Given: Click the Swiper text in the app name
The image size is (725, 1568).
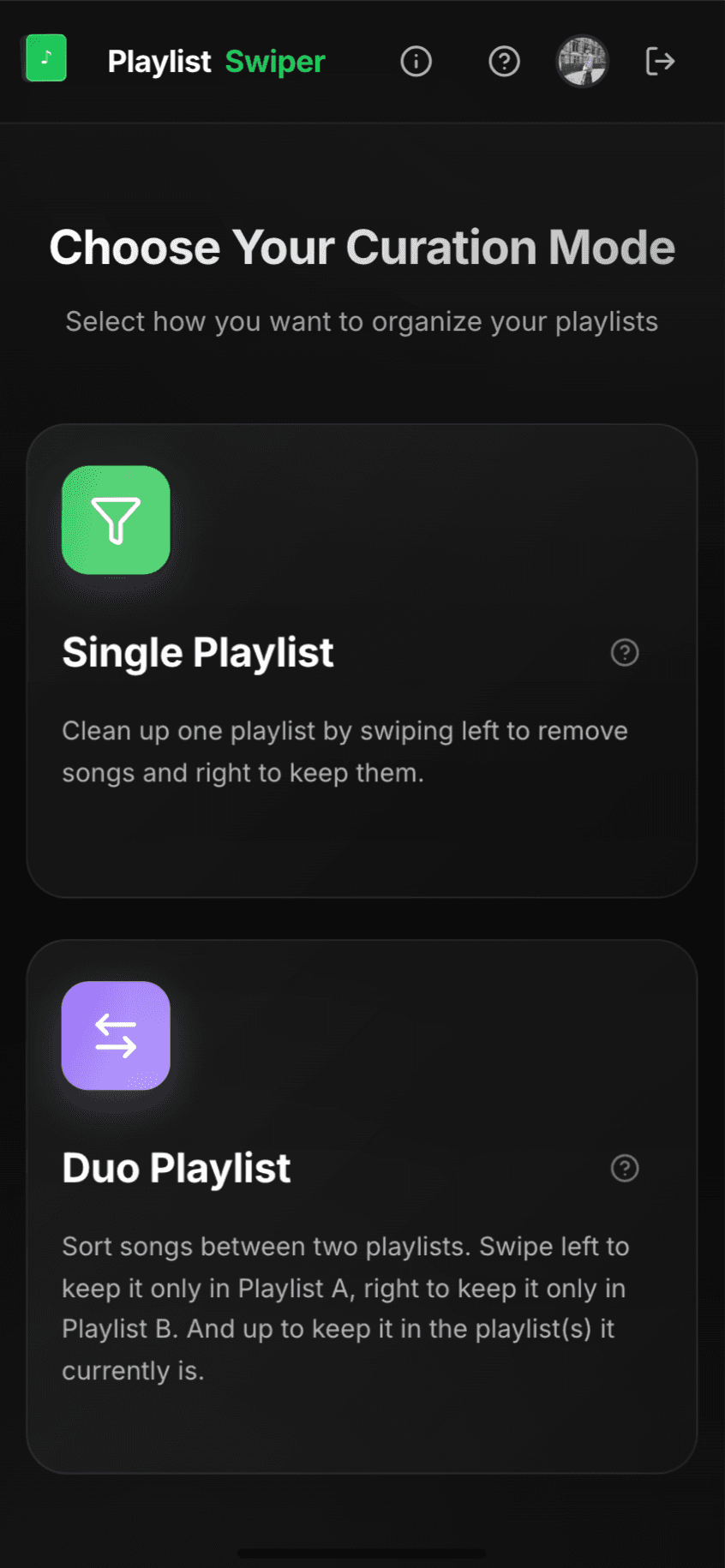Looking at the screenshot, I should [x=273, y=61].
